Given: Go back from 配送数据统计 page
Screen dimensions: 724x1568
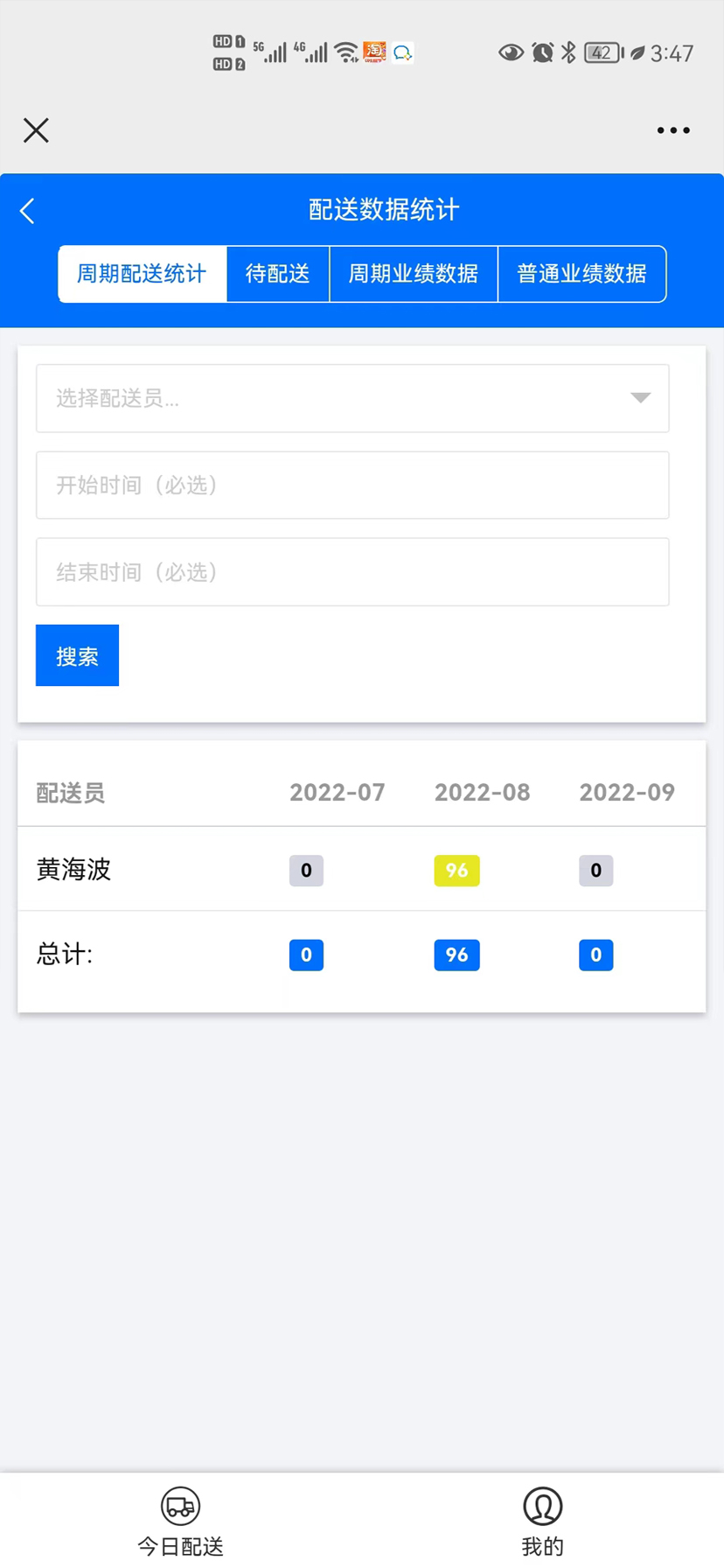Looking at the screenshot, I should [x=28, y=211].
